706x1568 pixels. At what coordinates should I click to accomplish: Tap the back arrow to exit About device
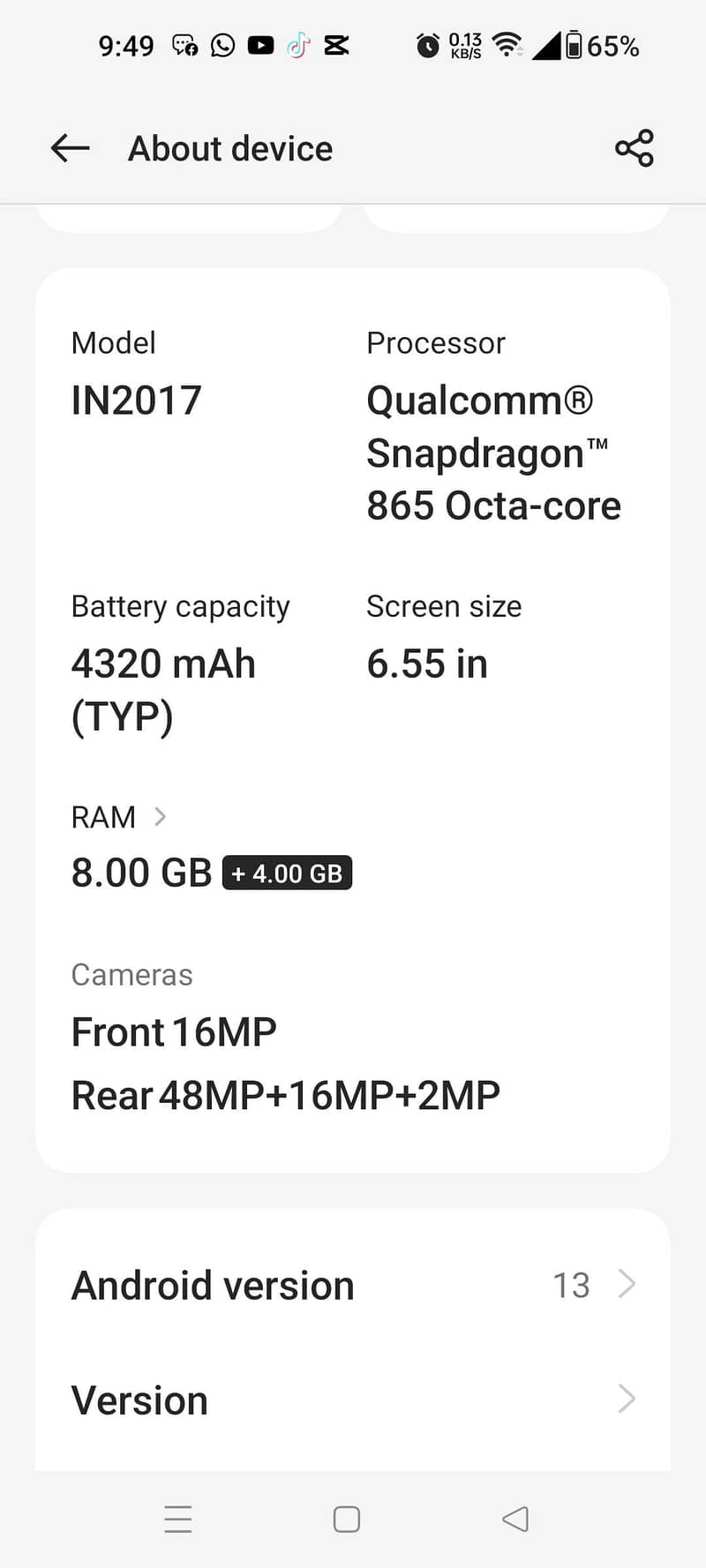point(69,148)
